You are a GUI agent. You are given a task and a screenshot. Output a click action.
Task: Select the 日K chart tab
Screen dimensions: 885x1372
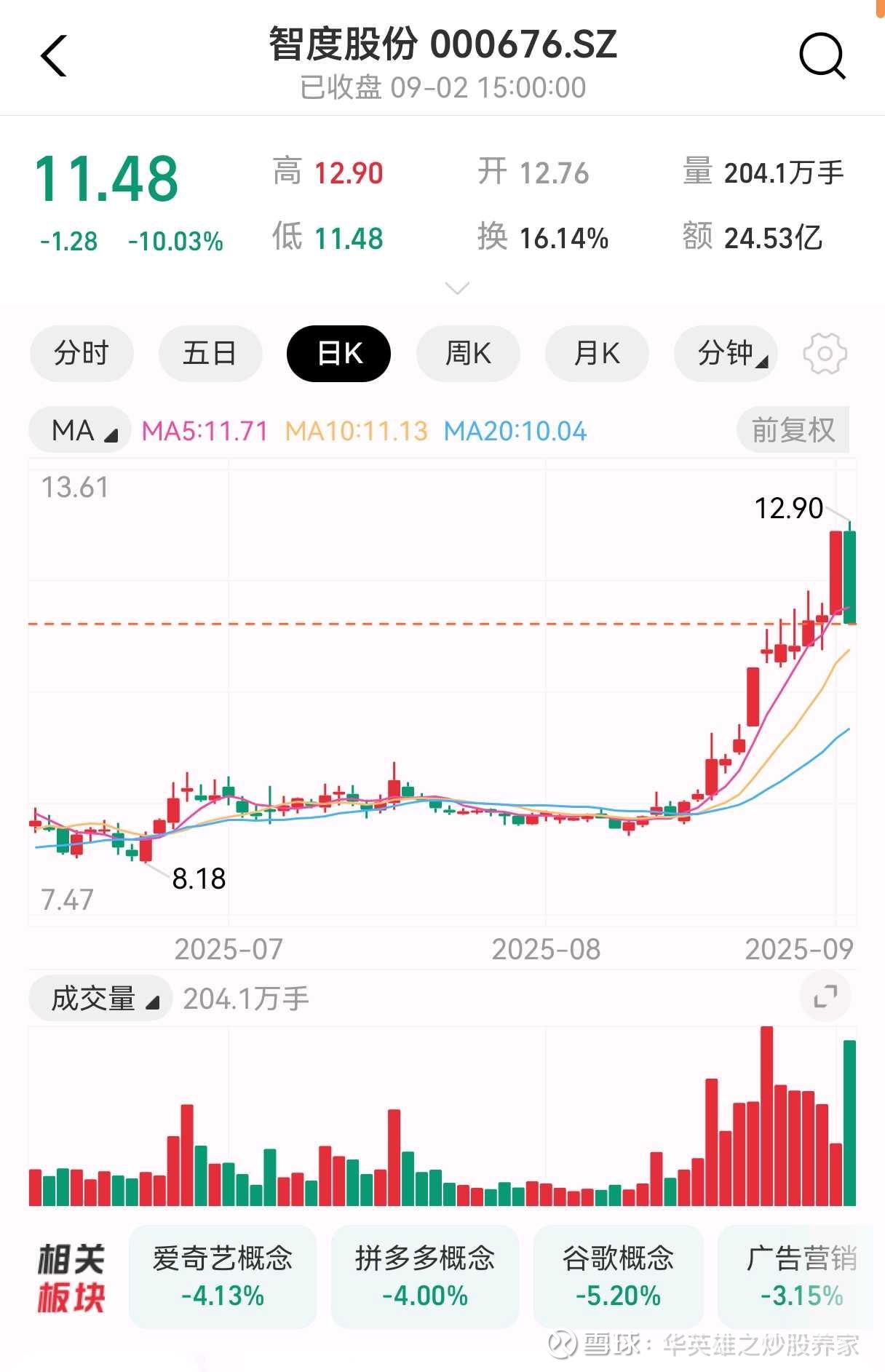339,354
